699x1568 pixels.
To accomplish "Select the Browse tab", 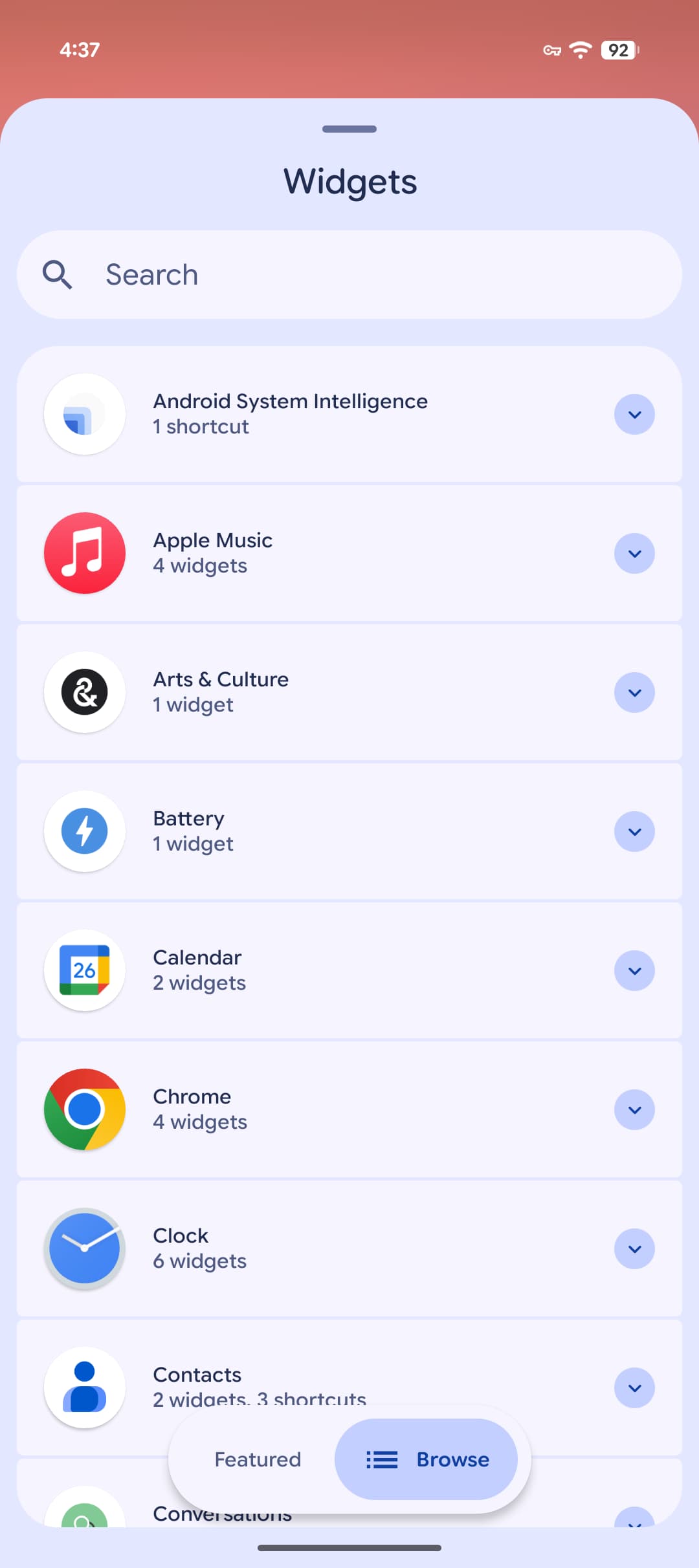I will 427,1459.
